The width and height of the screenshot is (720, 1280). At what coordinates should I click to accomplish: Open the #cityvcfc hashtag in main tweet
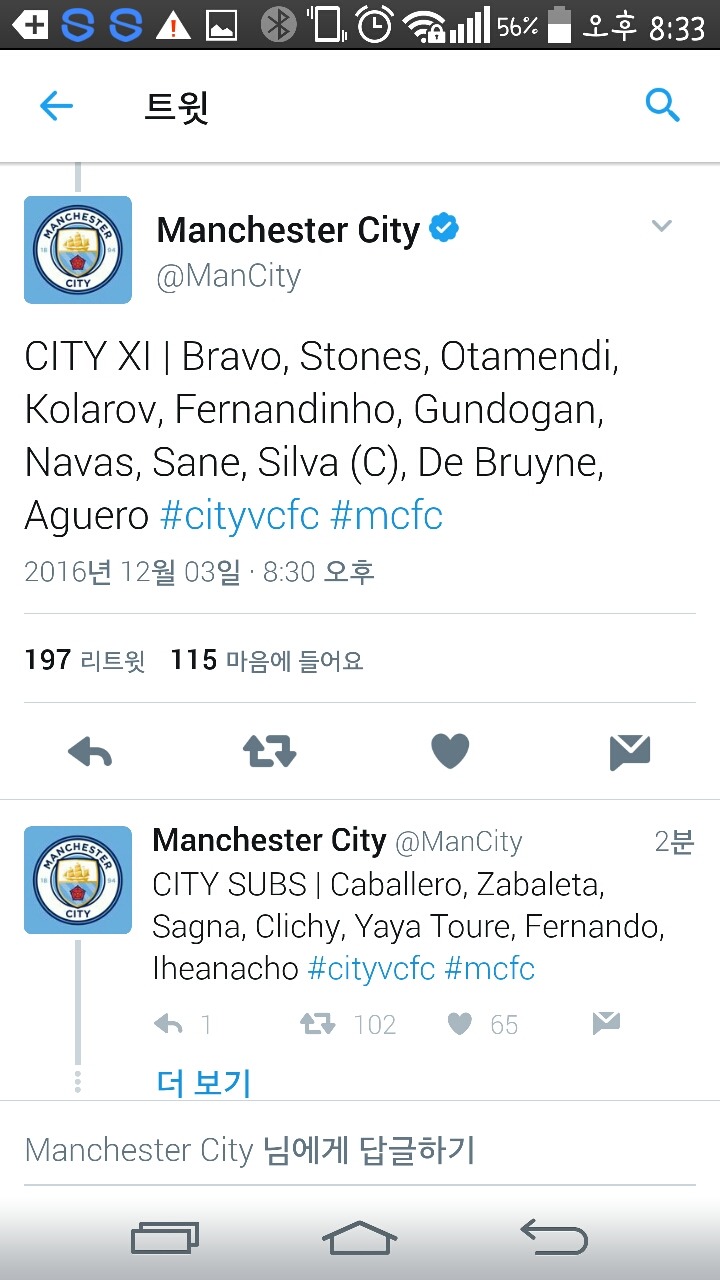(240, 516)
